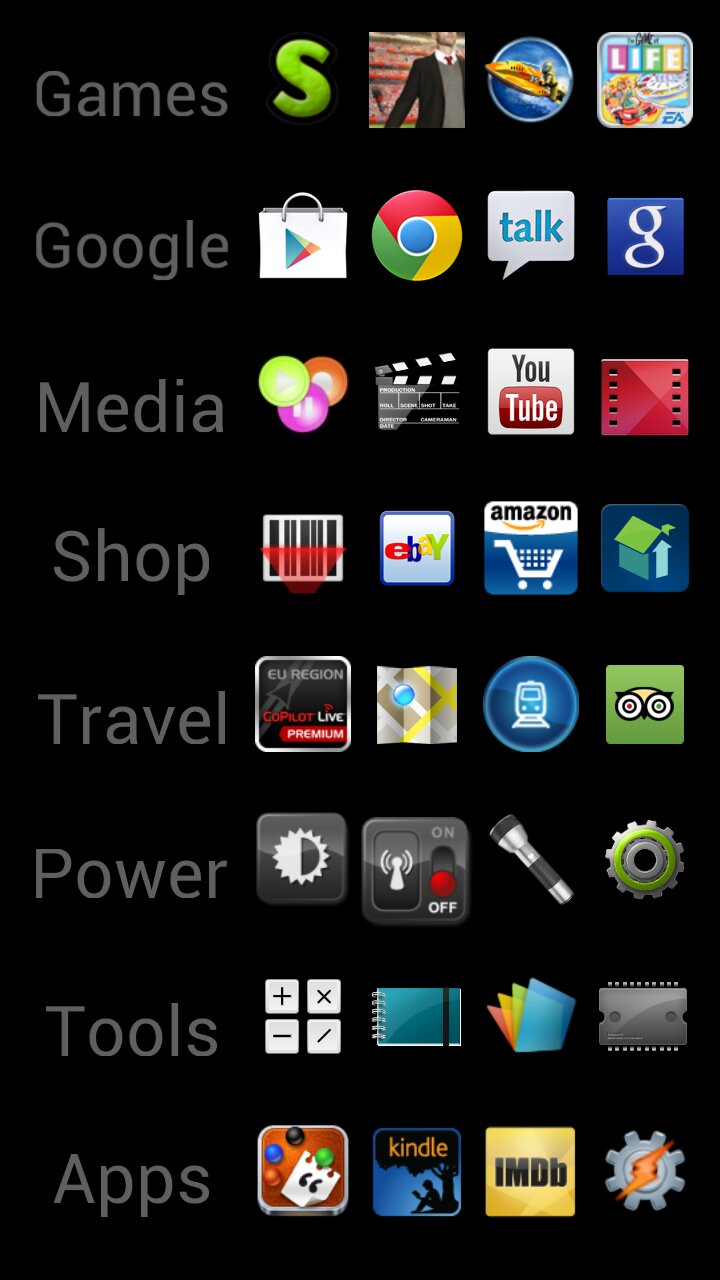Image resolution: width=720 pixels, height=1280 pixels.
Task: Launch the barcode scanner app
Action: click(x=303, y=550)
